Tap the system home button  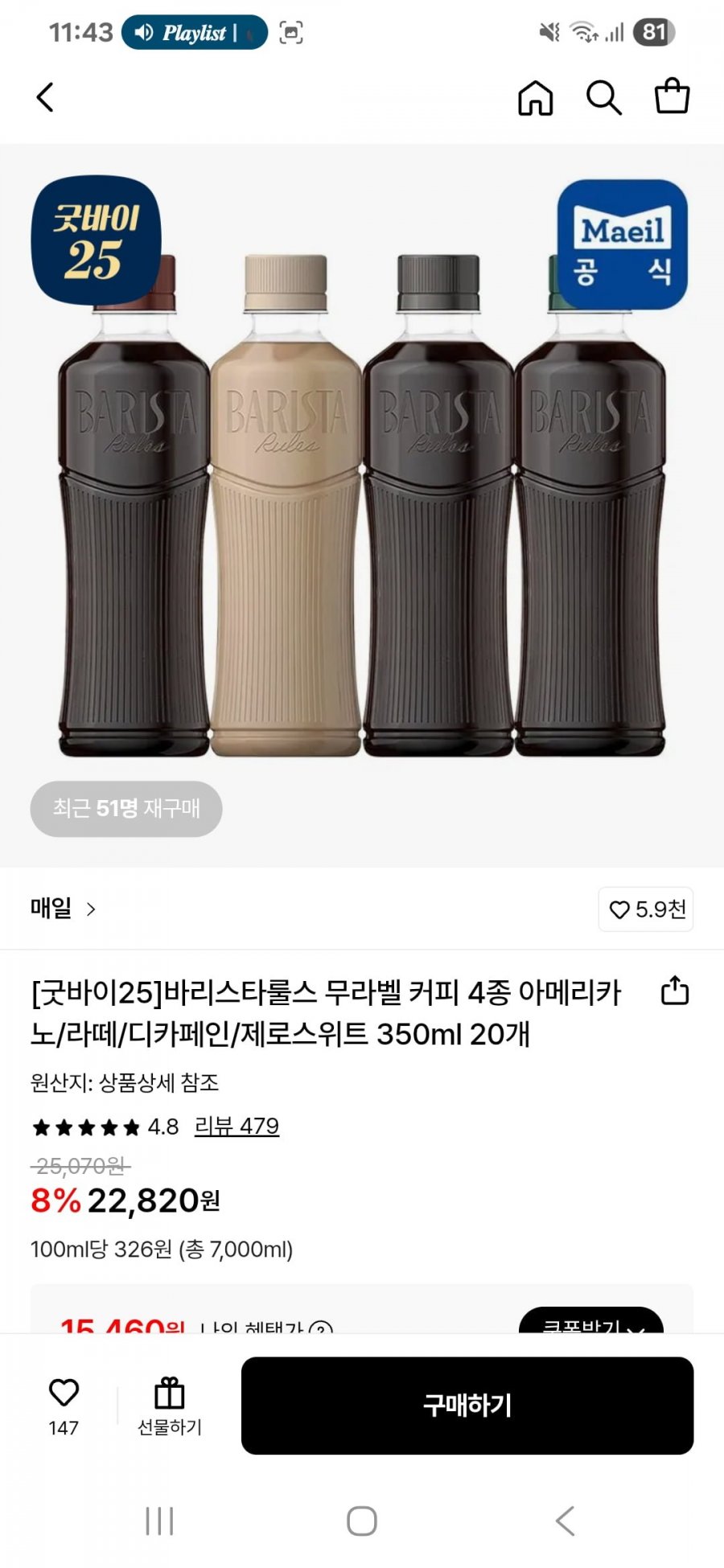[362, 1521]
